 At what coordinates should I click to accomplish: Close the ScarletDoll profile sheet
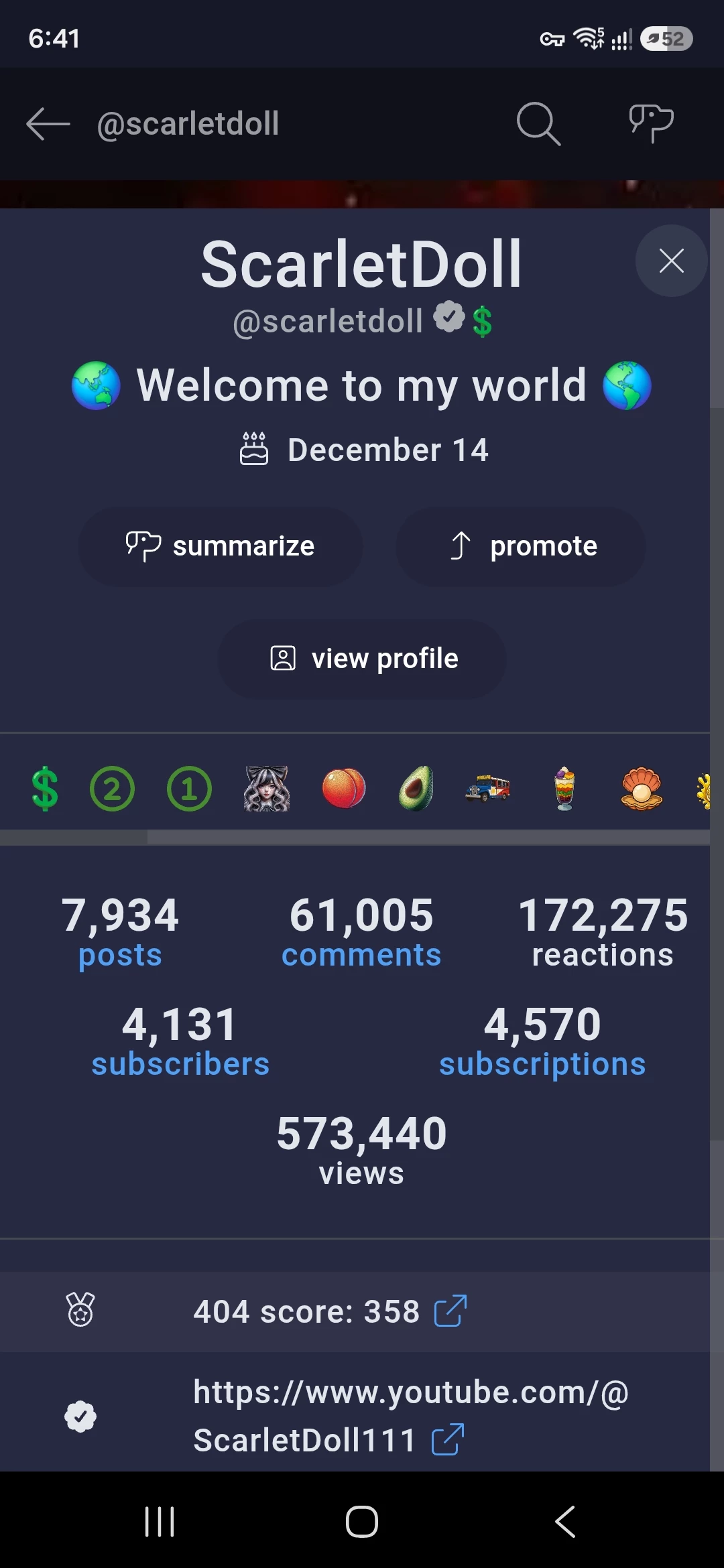coord(671,261)
